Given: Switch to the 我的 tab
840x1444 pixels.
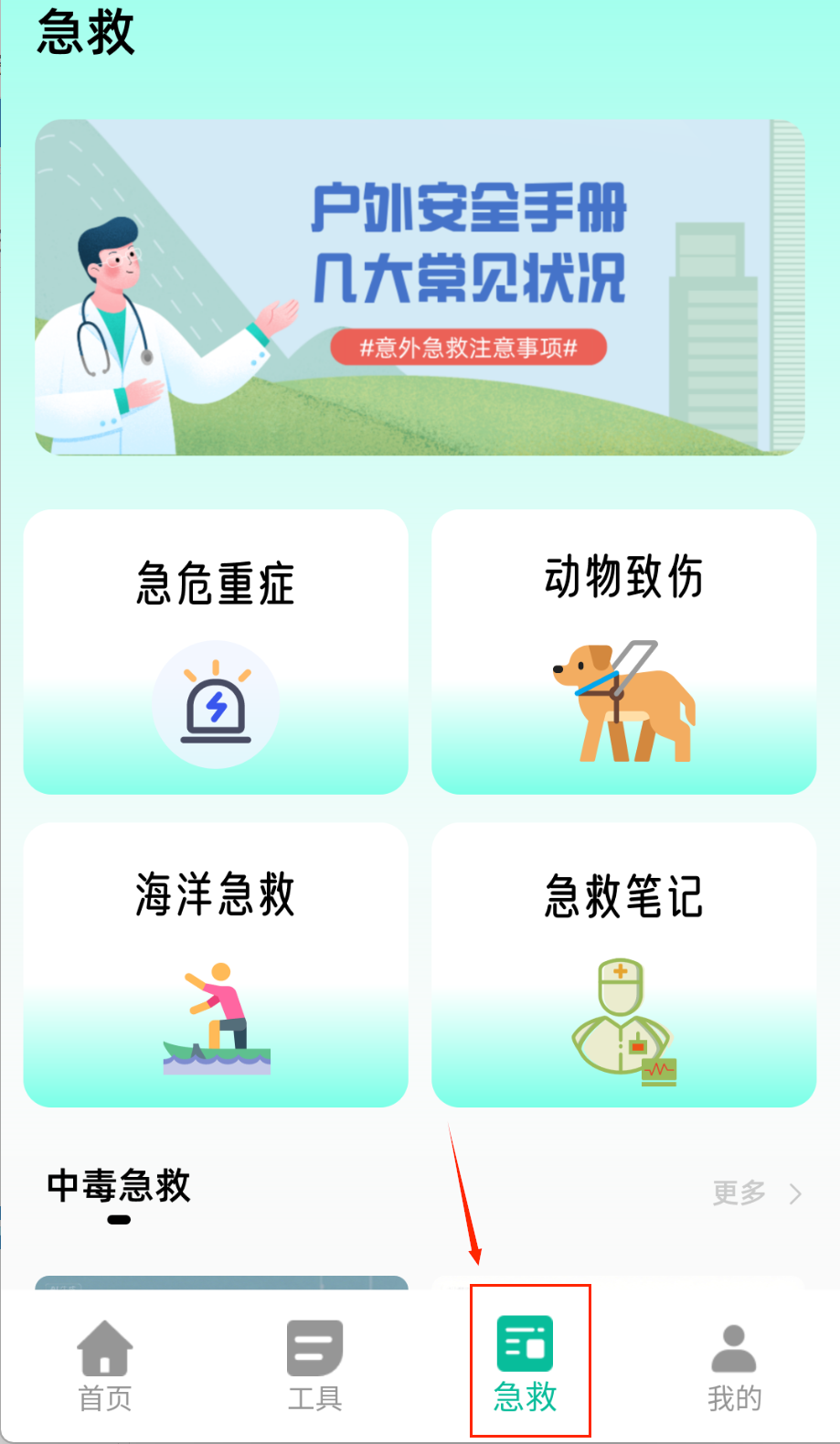Looking at the screenshot, I should tap(734, 1364).
